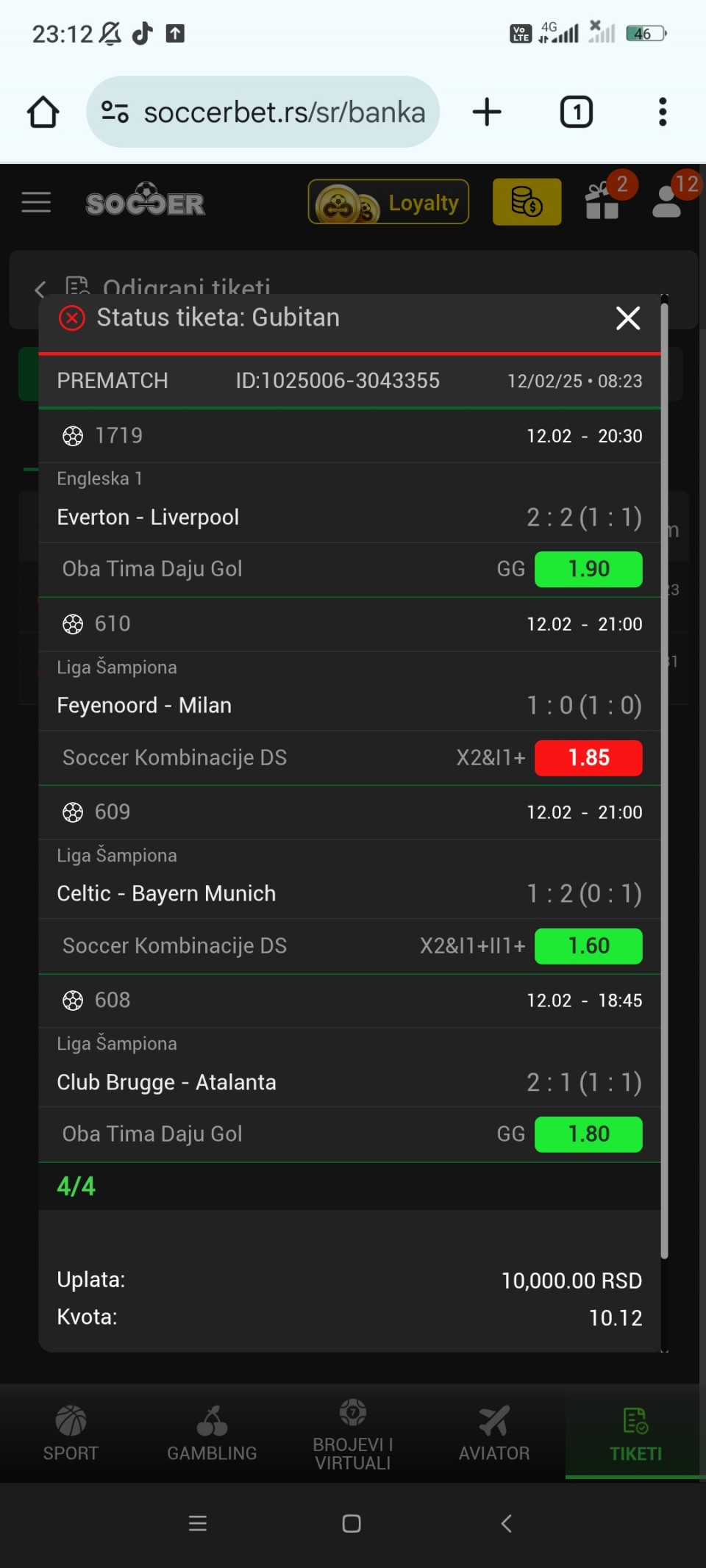Switch to the SPORT tab
The image size is (706, 1568).
(x=71, y=1432)
